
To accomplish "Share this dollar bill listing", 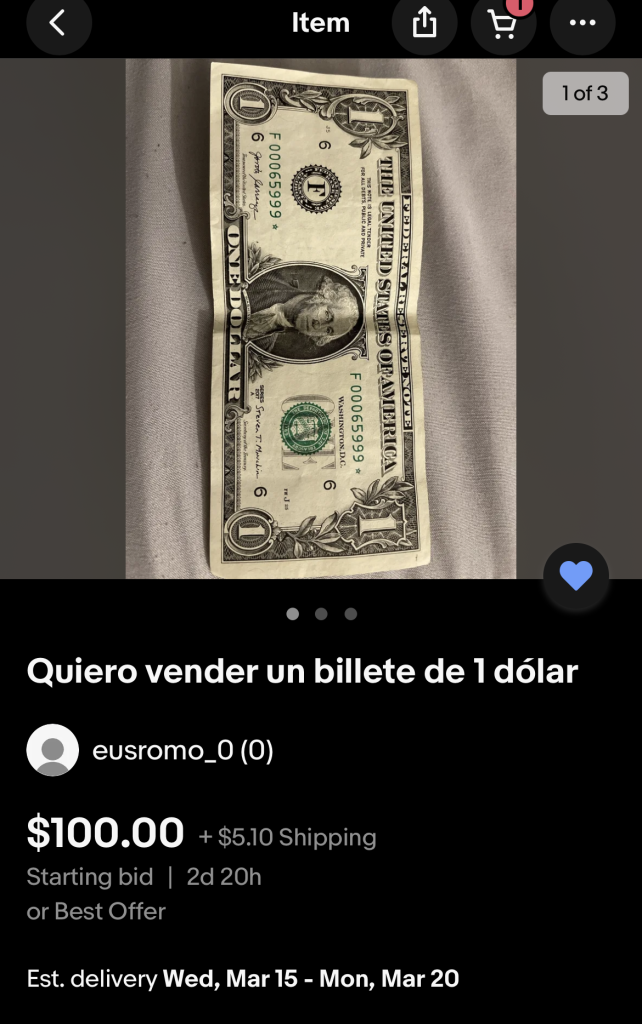I will (425, 23).
